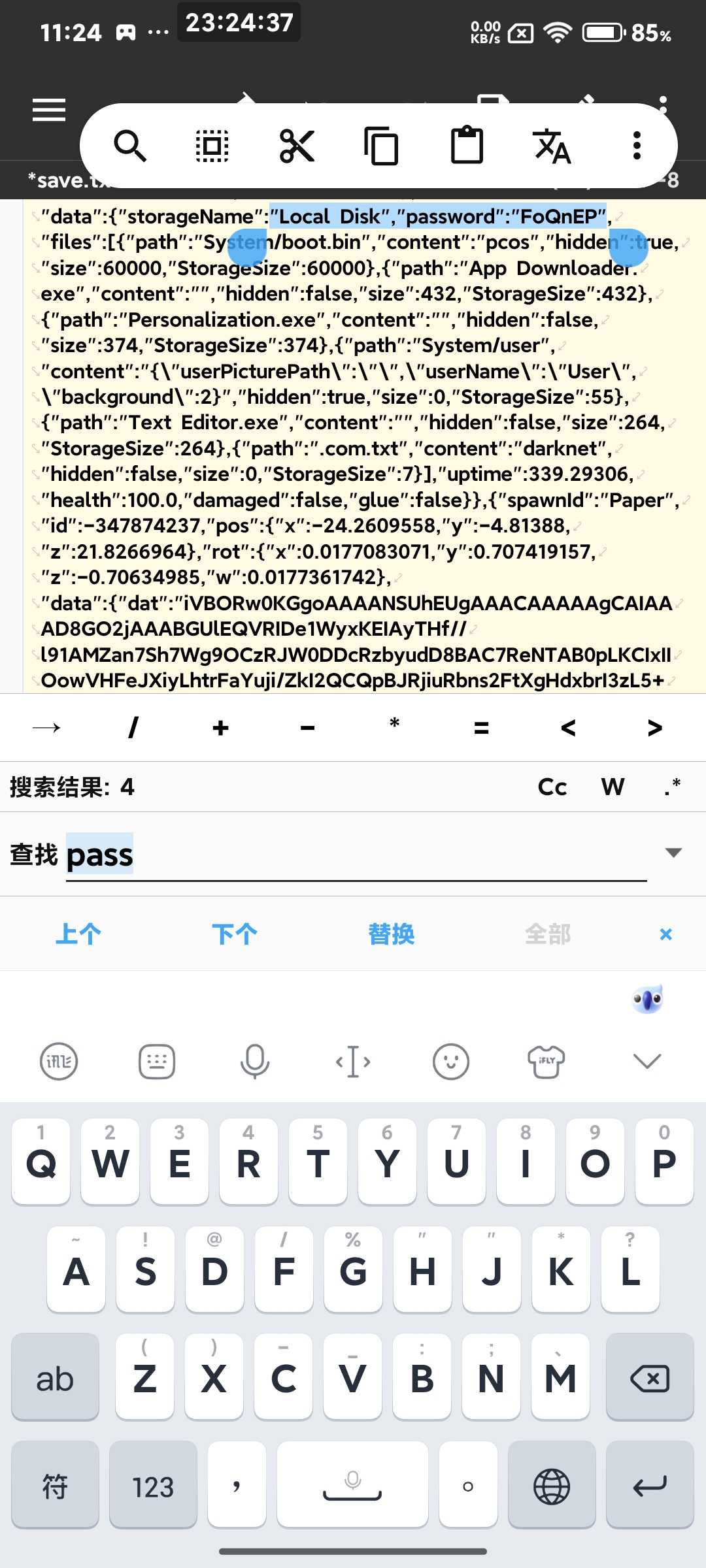The height and width of the screenshot is (1568, 706).
Task: Jump to next match with 下个
Action: click(x=234, y=934)
